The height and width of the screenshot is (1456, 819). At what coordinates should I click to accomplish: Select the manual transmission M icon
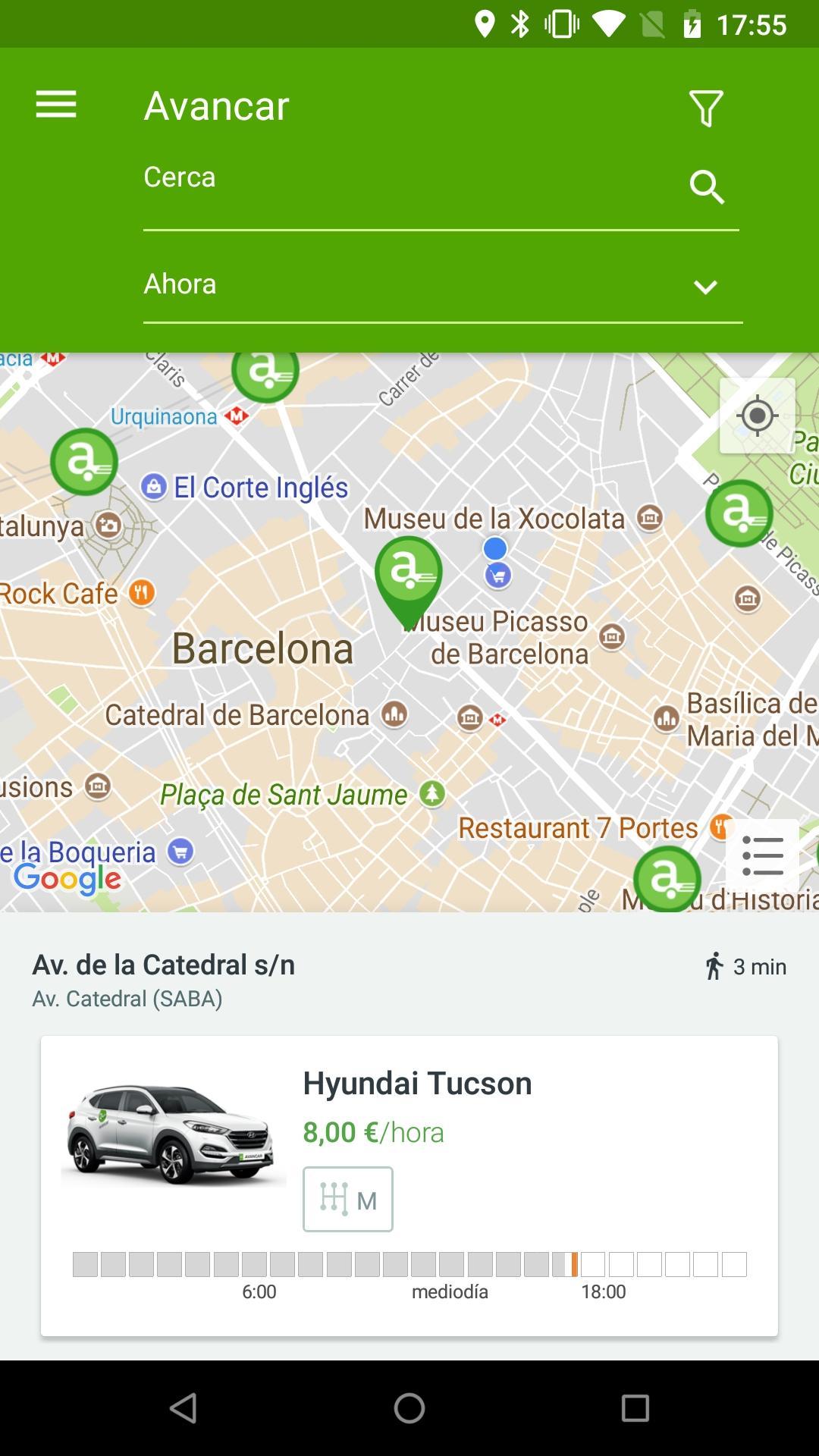coord(347,1198)
